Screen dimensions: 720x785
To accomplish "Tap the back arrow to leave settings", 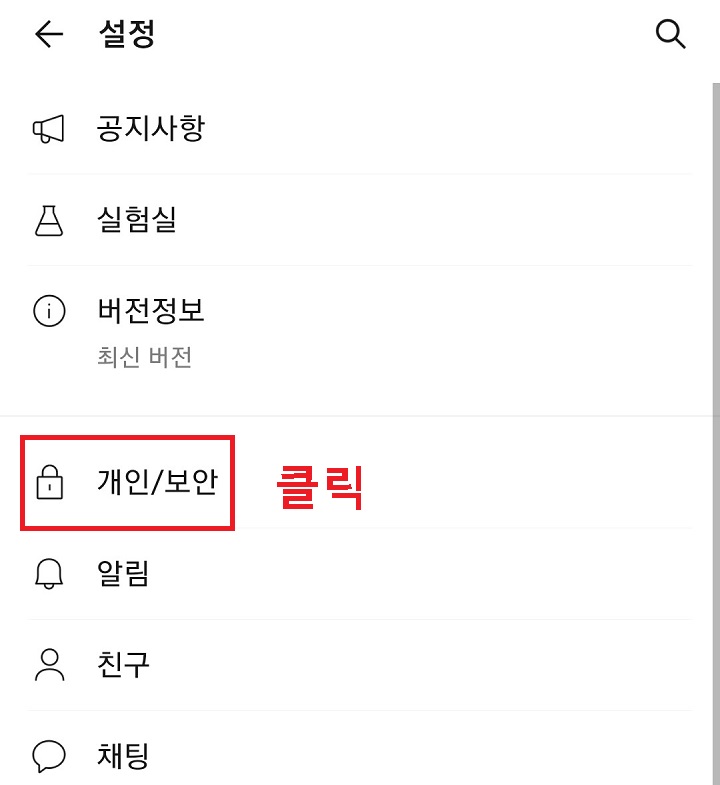I will pos(49,33).
